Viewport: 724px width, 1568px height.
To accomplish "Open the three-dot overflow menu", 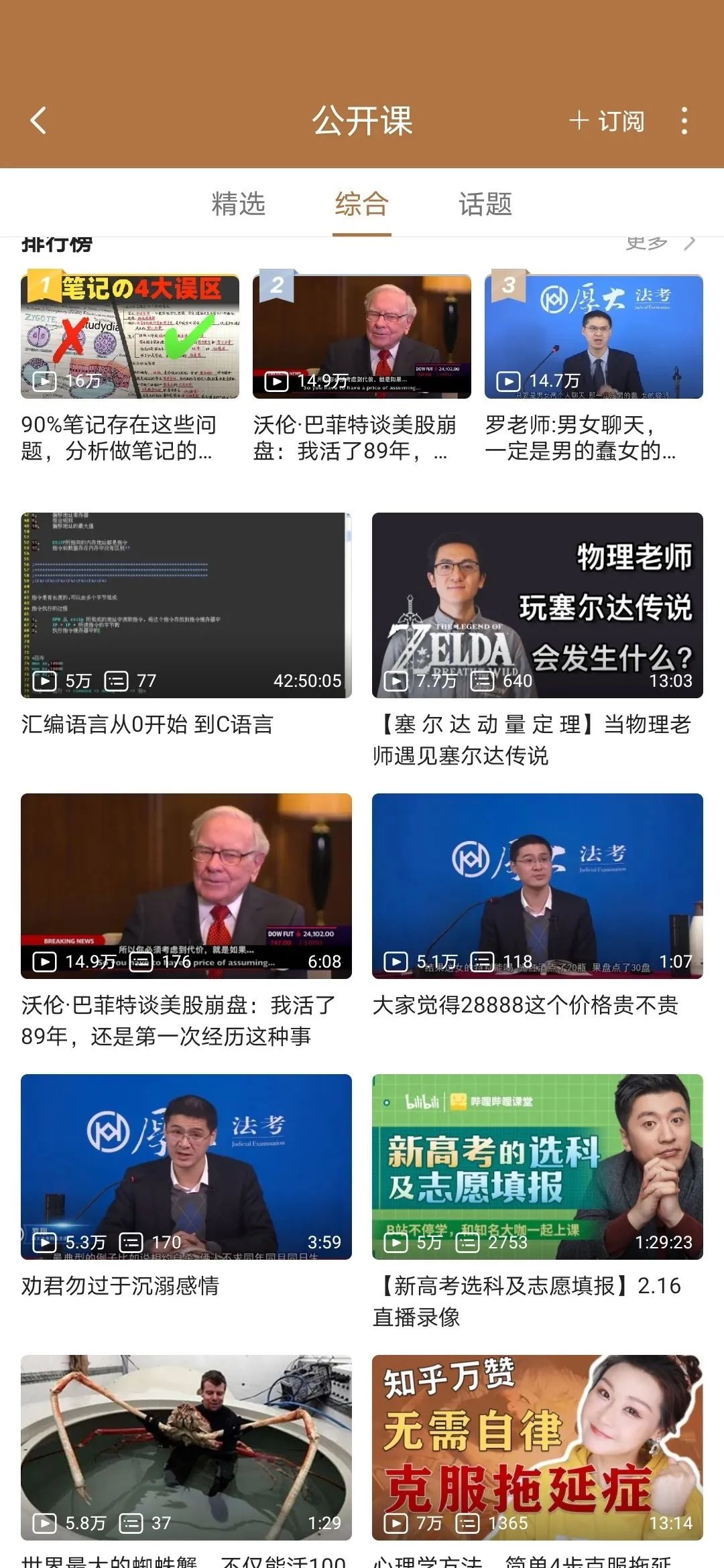I will [684, 121].
